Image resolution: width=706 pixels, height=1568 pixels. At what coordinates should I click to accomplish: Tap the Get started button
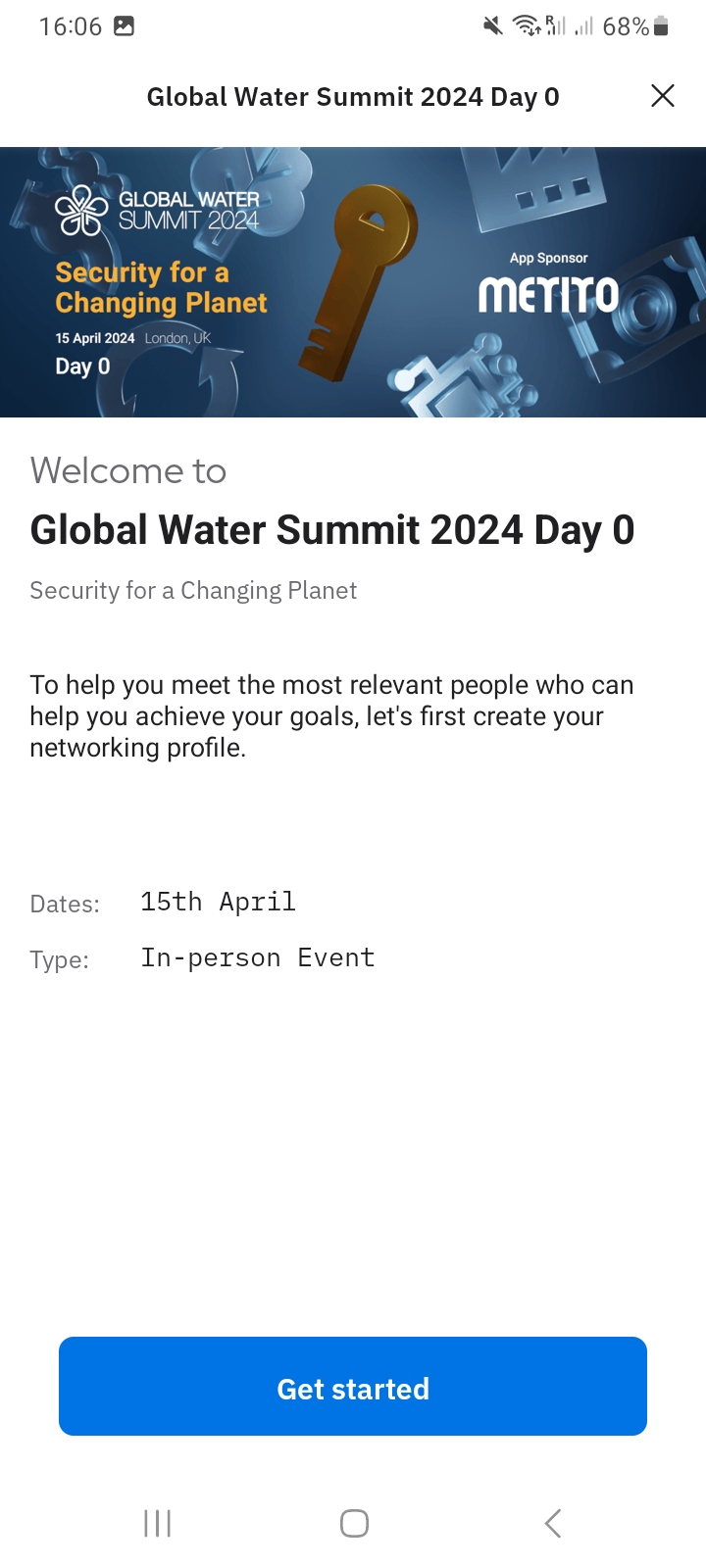(x=353, y=1386)
